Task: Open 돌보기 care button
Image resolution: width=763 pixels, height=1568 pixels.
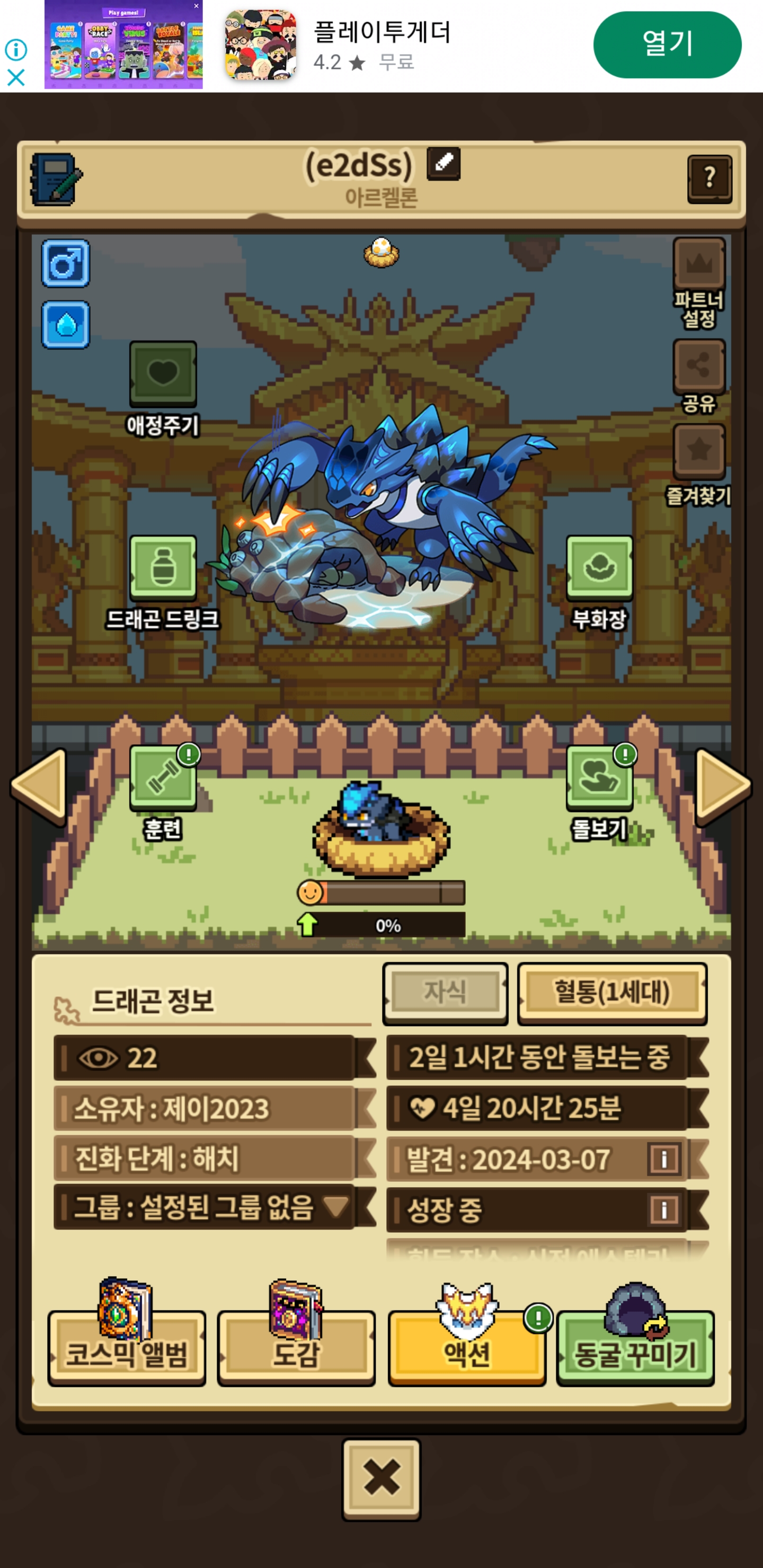Action: click(x=599, y=778)
